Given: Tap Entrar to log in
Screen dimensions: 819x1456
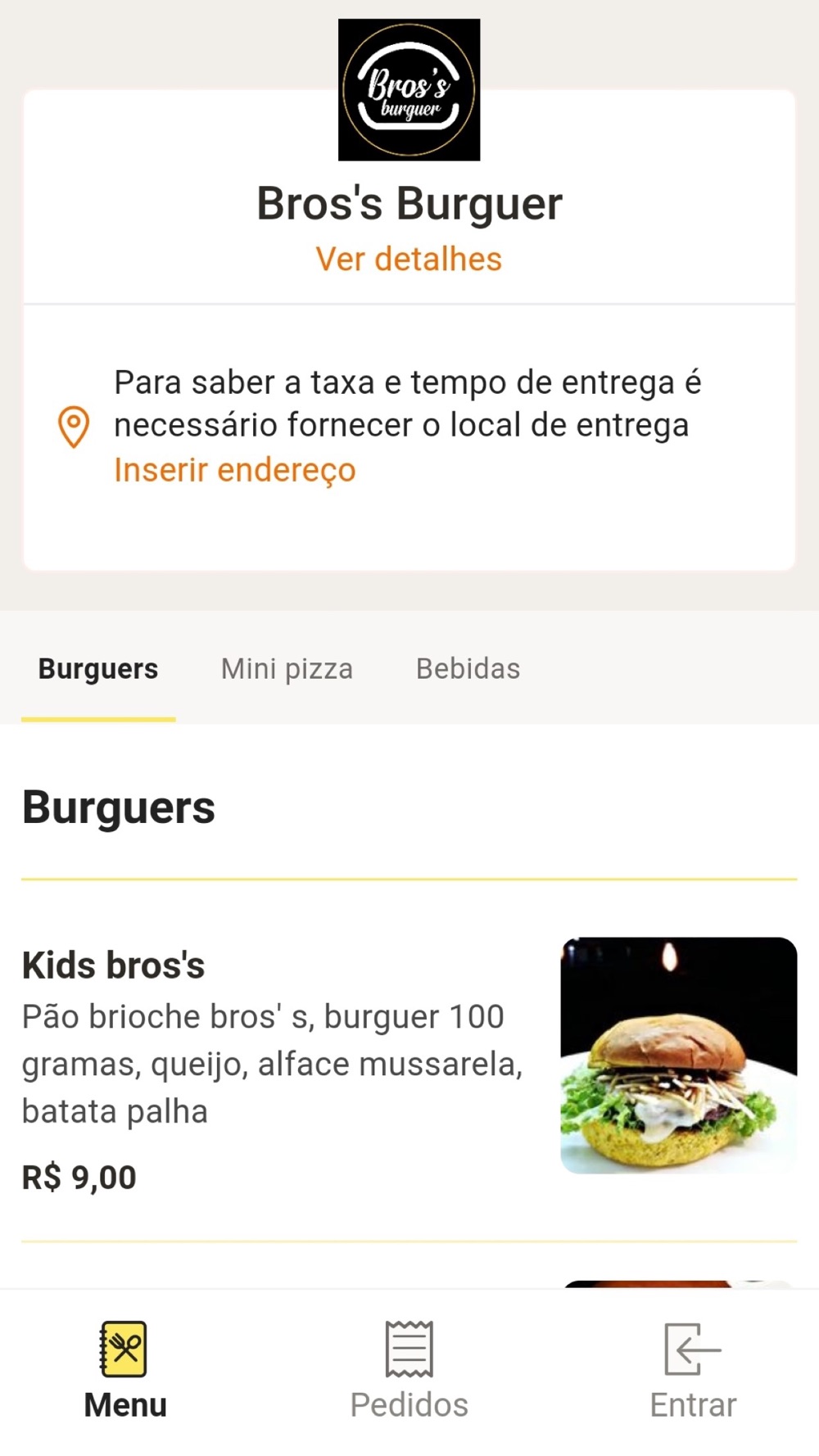Looking at the screenshot, I should [693, 1369].
